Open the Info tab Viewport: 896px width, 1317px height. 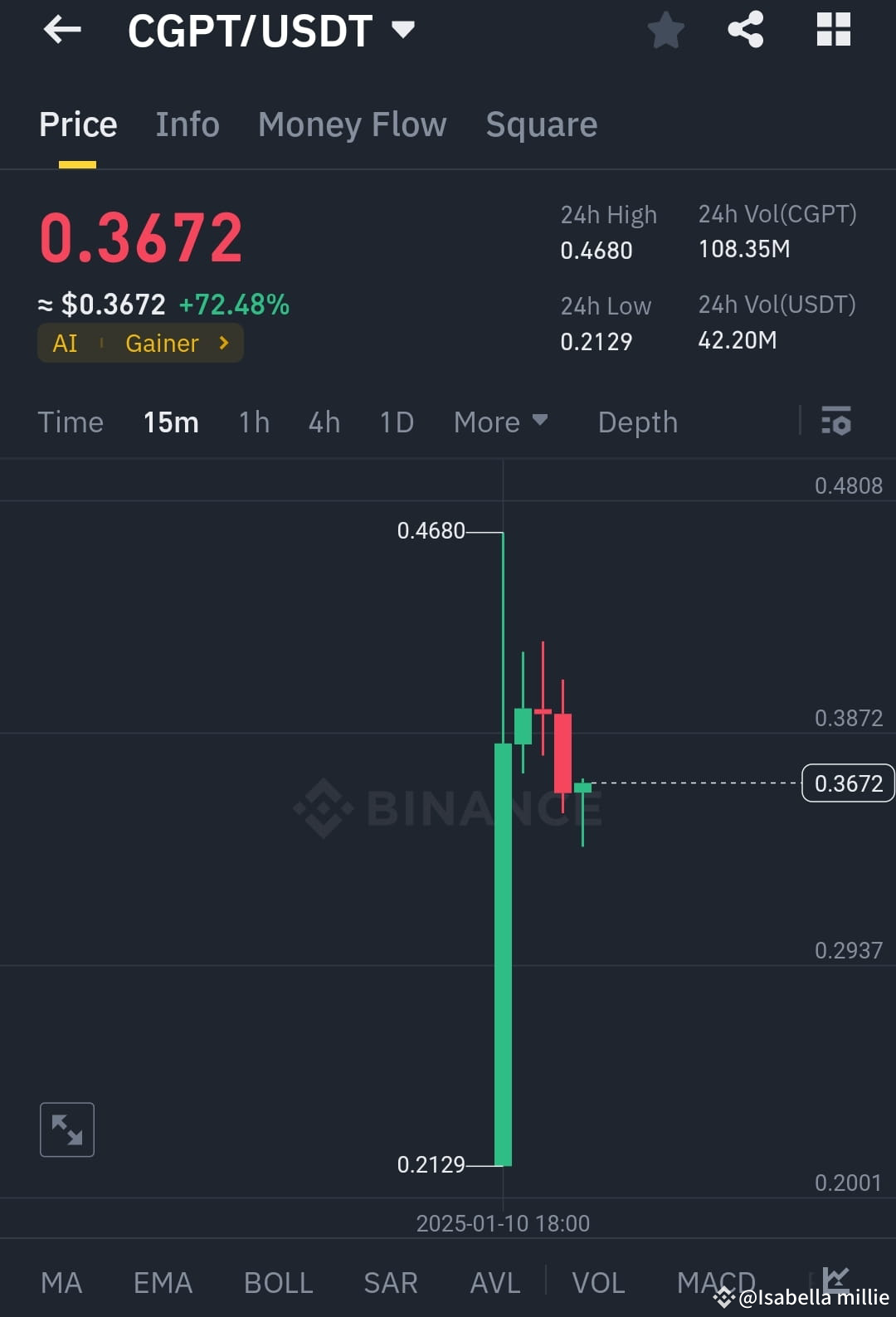187,124
